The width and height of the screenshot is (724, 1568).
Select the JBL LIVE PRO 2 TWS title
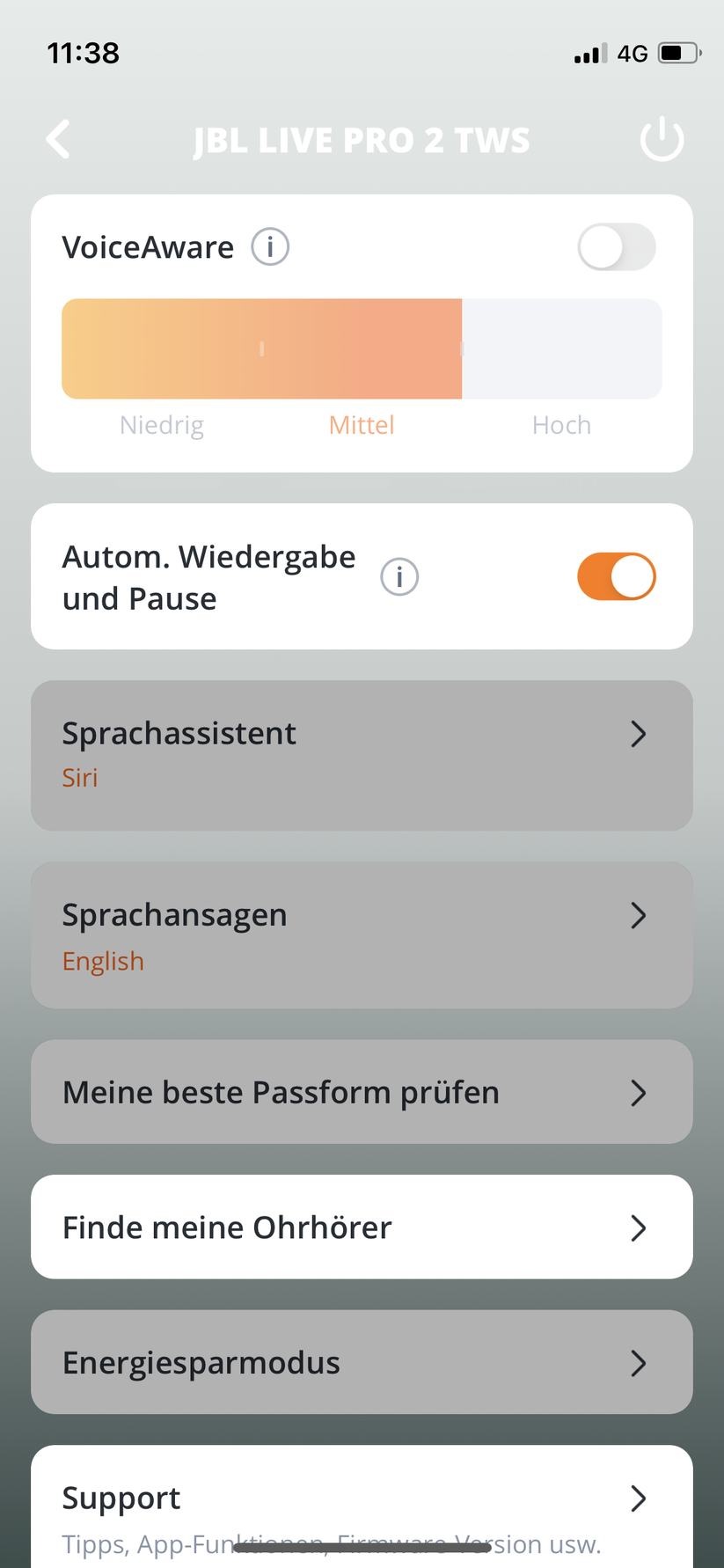point(362,139)
